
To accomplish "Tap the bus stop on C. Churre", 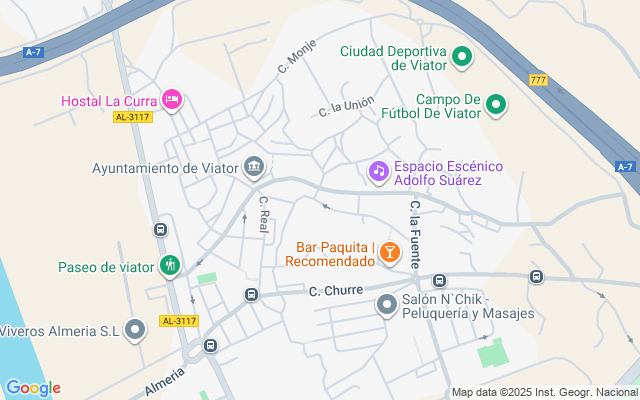I will coord(251,294).
